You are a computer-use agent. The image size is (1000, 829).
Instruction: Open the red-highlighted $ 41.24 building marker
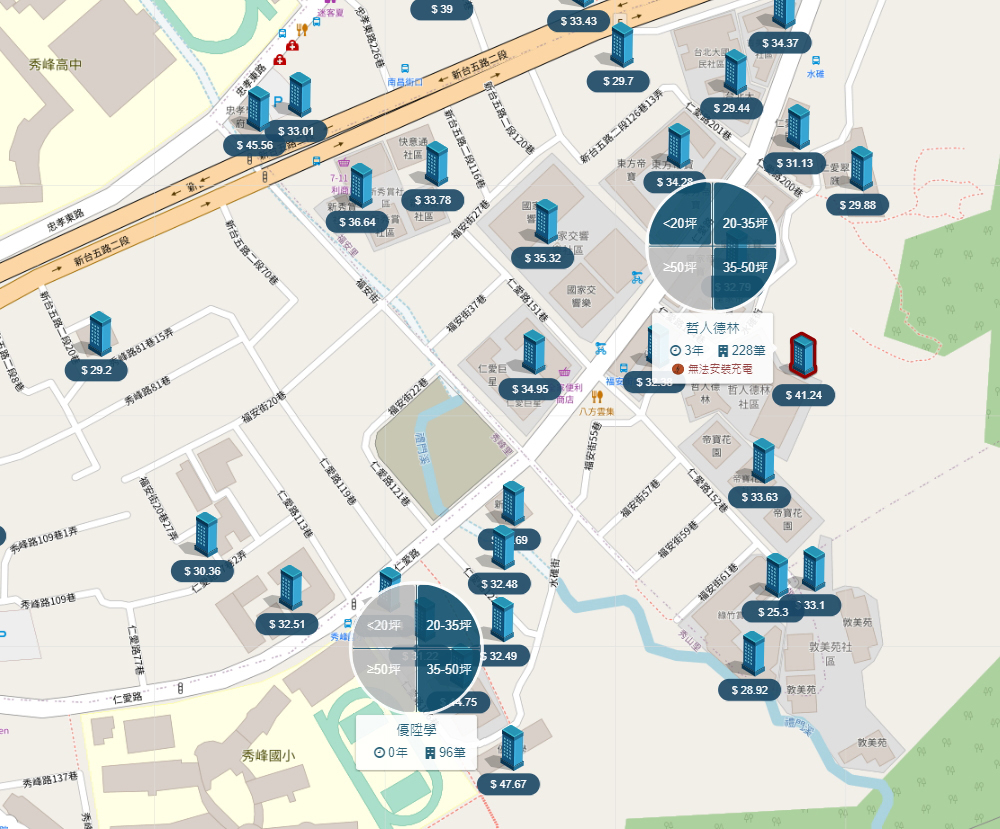[x=803, y=356]
